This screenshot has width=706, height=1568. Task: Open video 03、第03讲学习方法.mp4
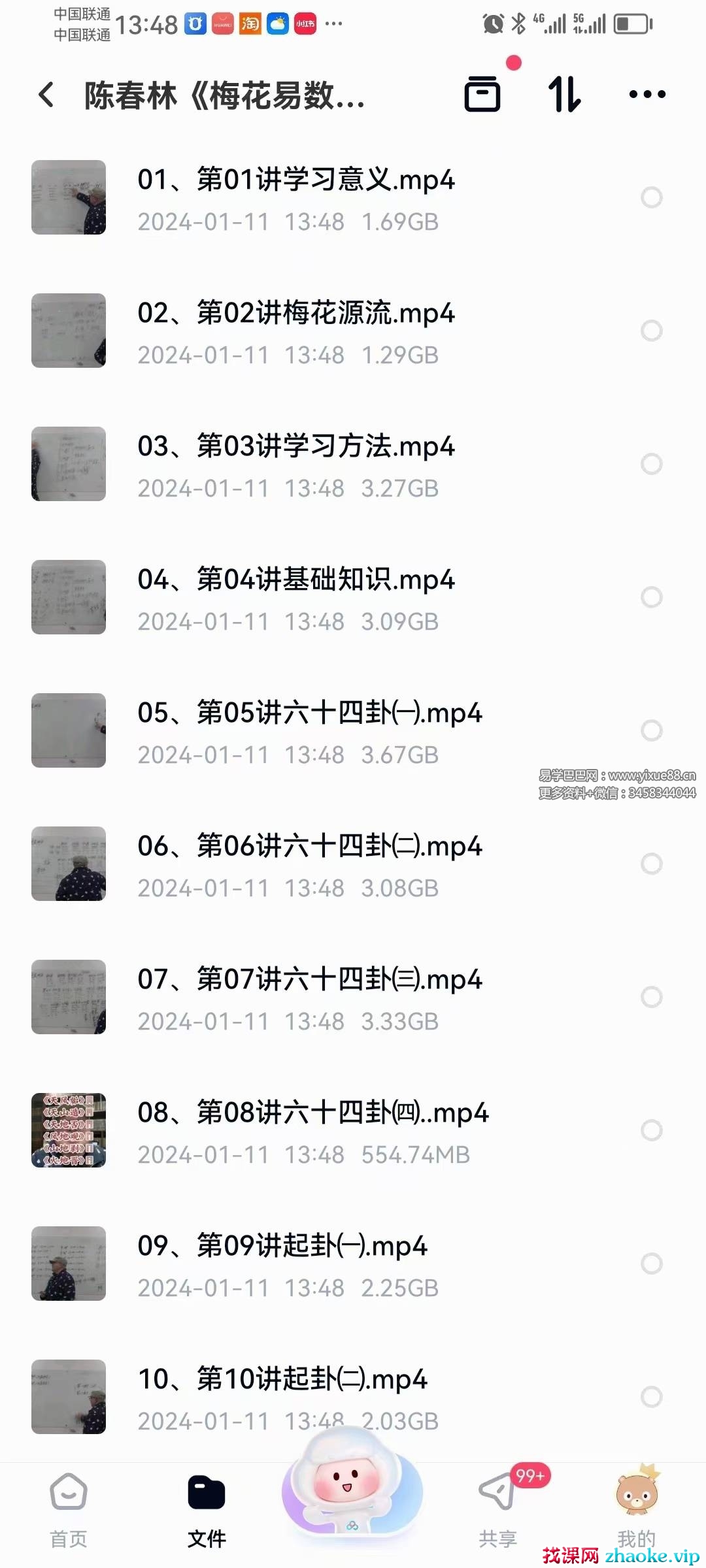point(295,447)
